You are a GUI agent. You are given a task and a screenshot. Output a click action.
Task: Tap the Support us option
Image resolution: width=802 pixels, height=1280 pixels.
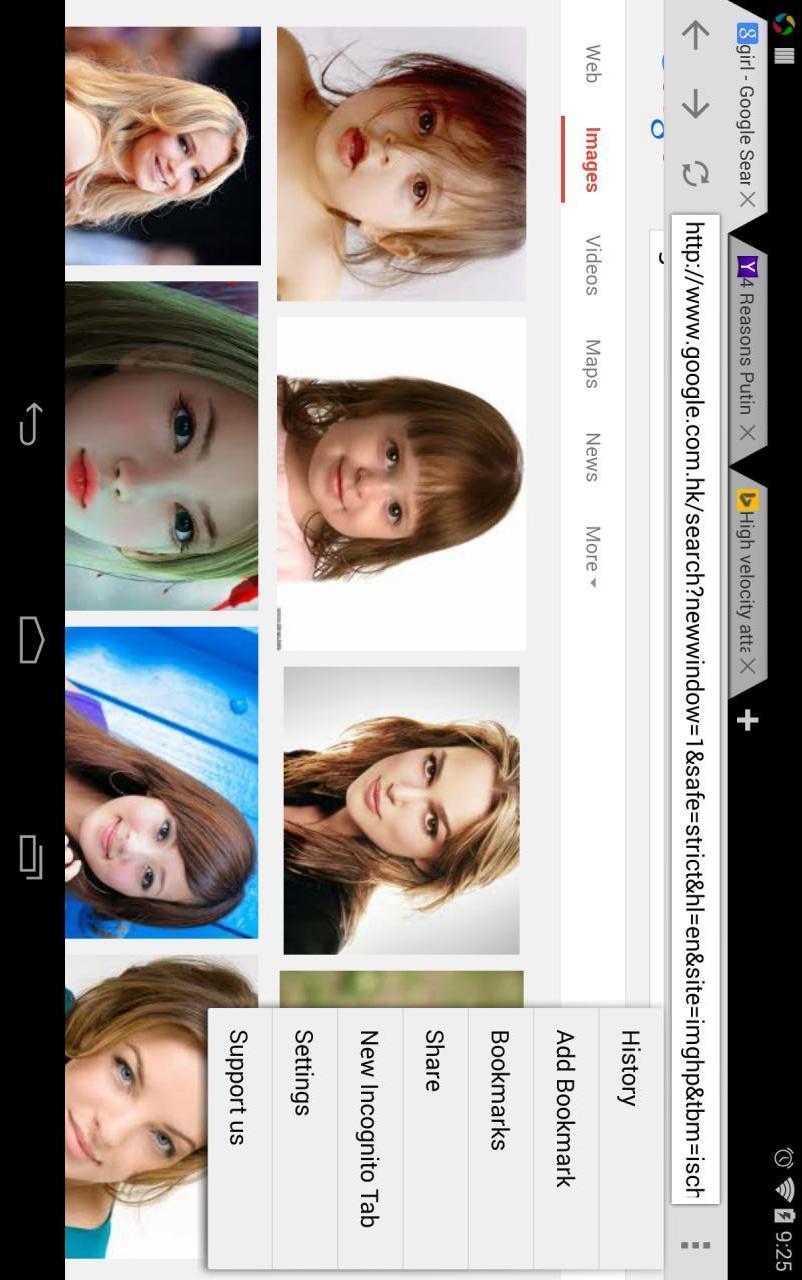238,1087
